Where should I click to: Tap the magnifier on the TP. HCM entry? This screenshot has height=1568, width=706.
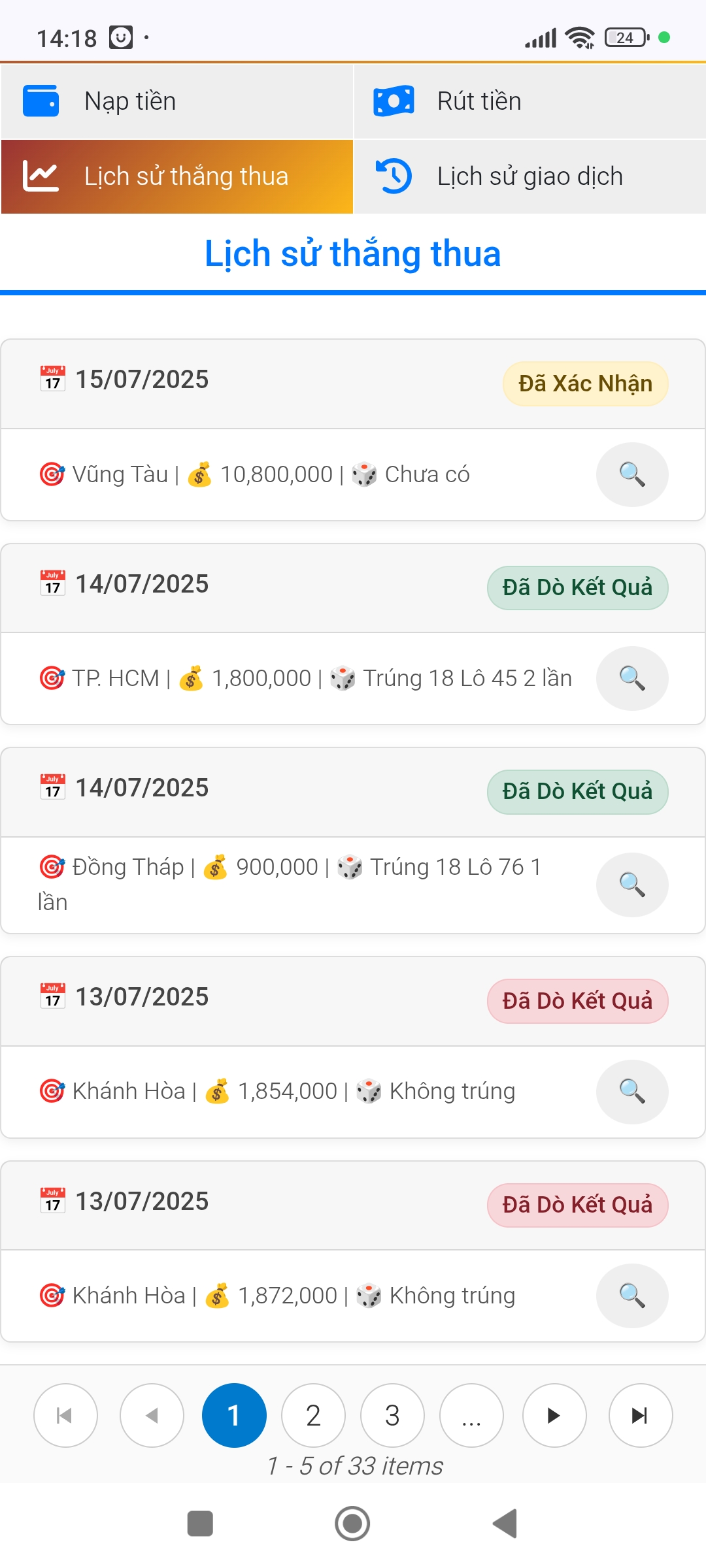(x=632, y=678)
